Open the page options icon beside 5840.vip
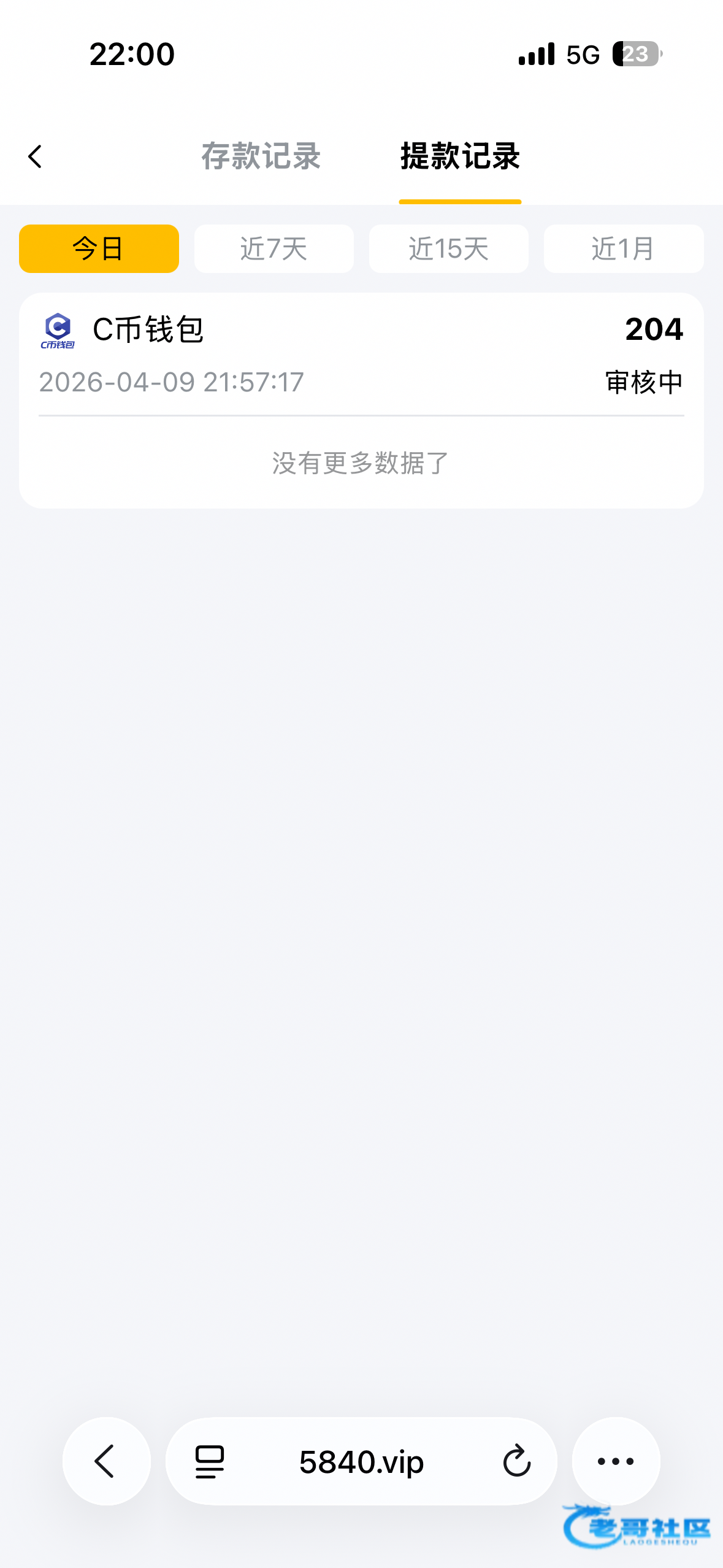The height and width of the screenshot is (1568, 723). (x=210, y=1461)
